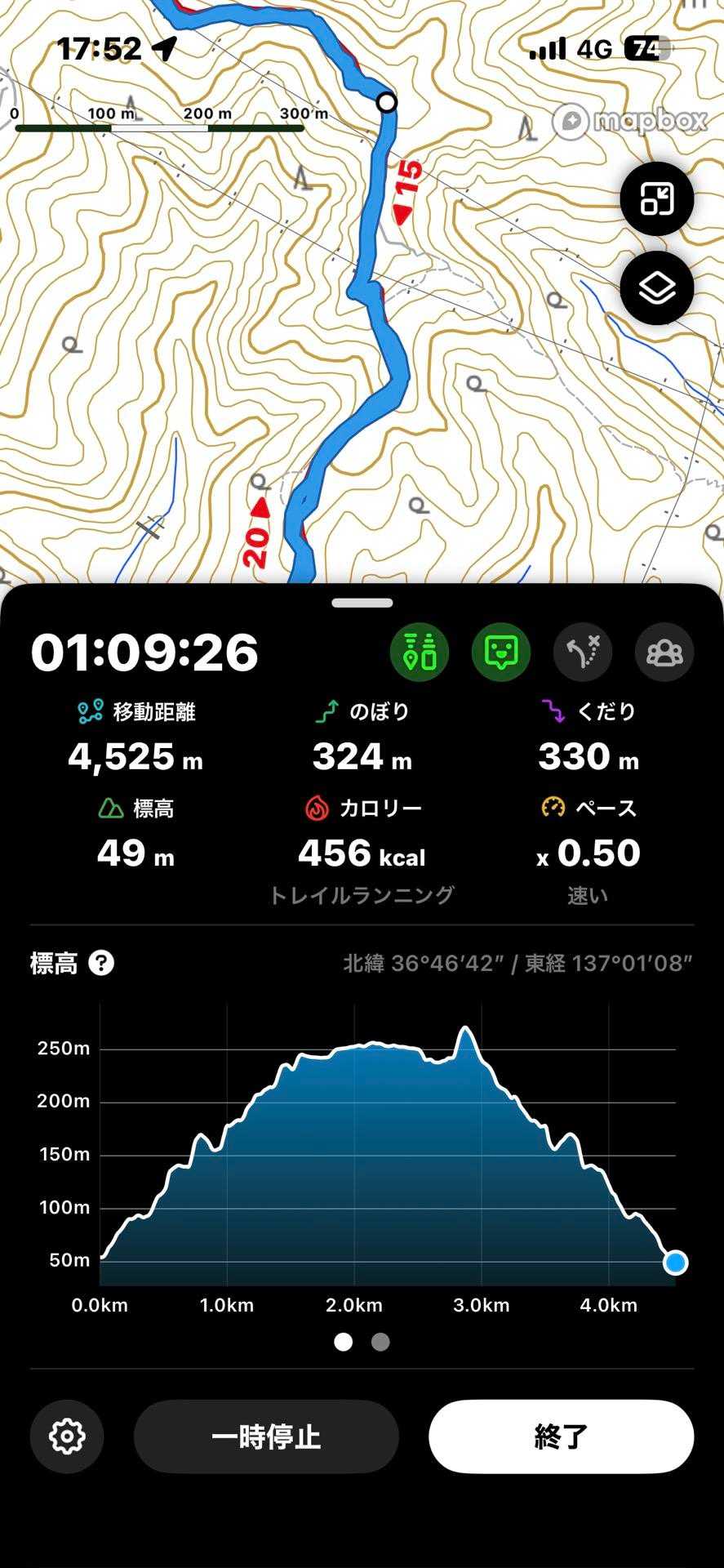Toggle the green landmark distance icon
The image size is (724, 1568).
pos(420,652)
